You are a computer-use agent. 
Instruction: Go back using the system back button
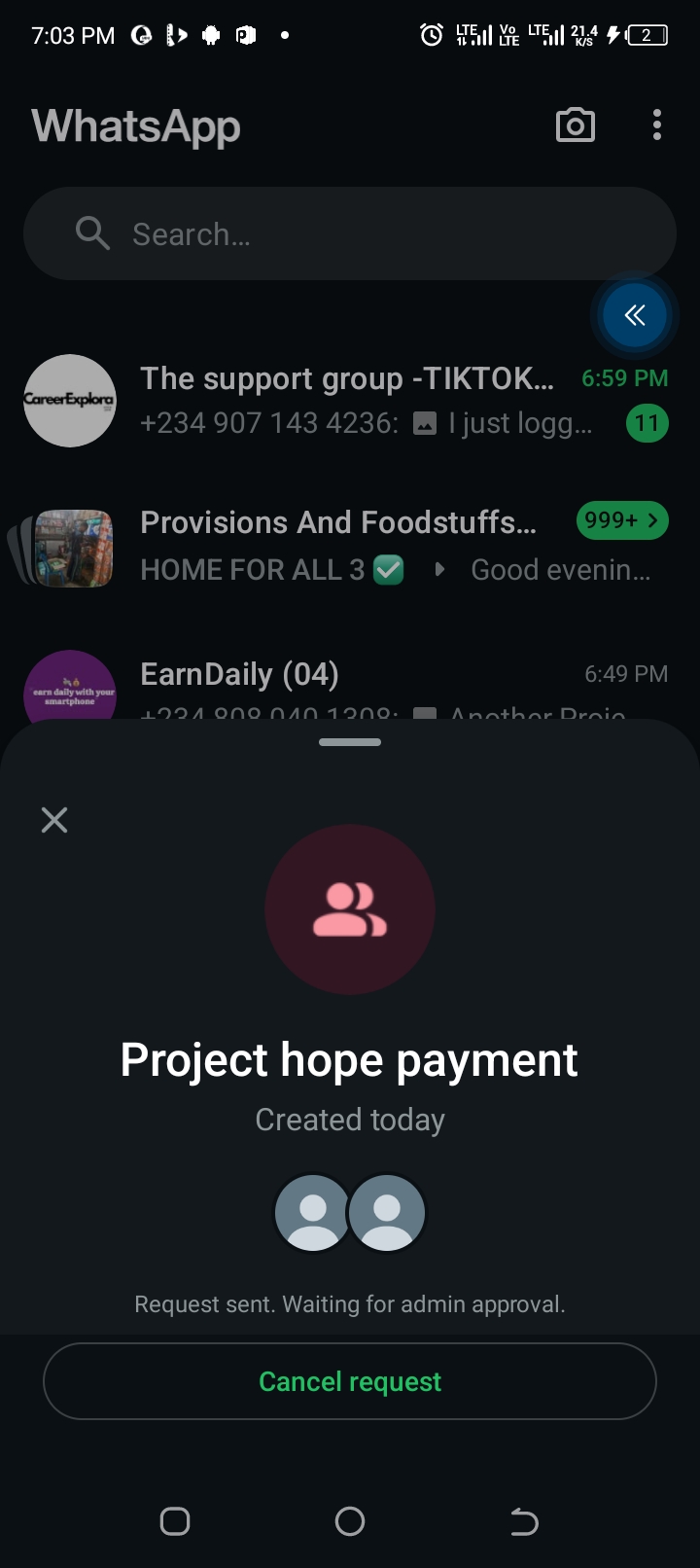point(524,1521)
